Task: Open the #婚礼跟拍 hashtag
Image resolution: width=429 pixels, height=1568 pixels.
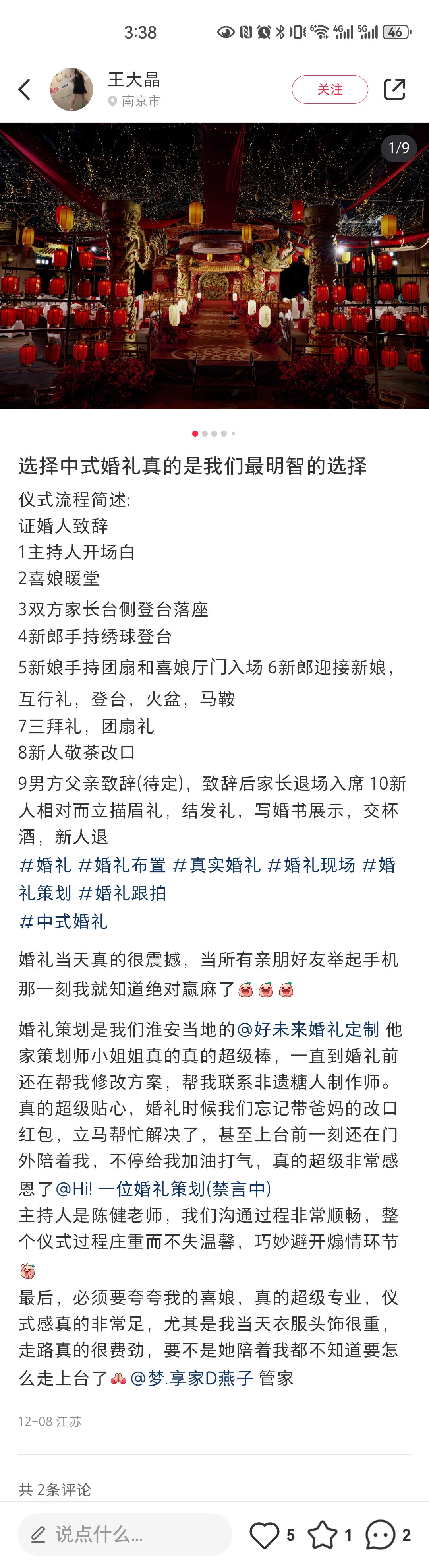Action: (122, 893)
